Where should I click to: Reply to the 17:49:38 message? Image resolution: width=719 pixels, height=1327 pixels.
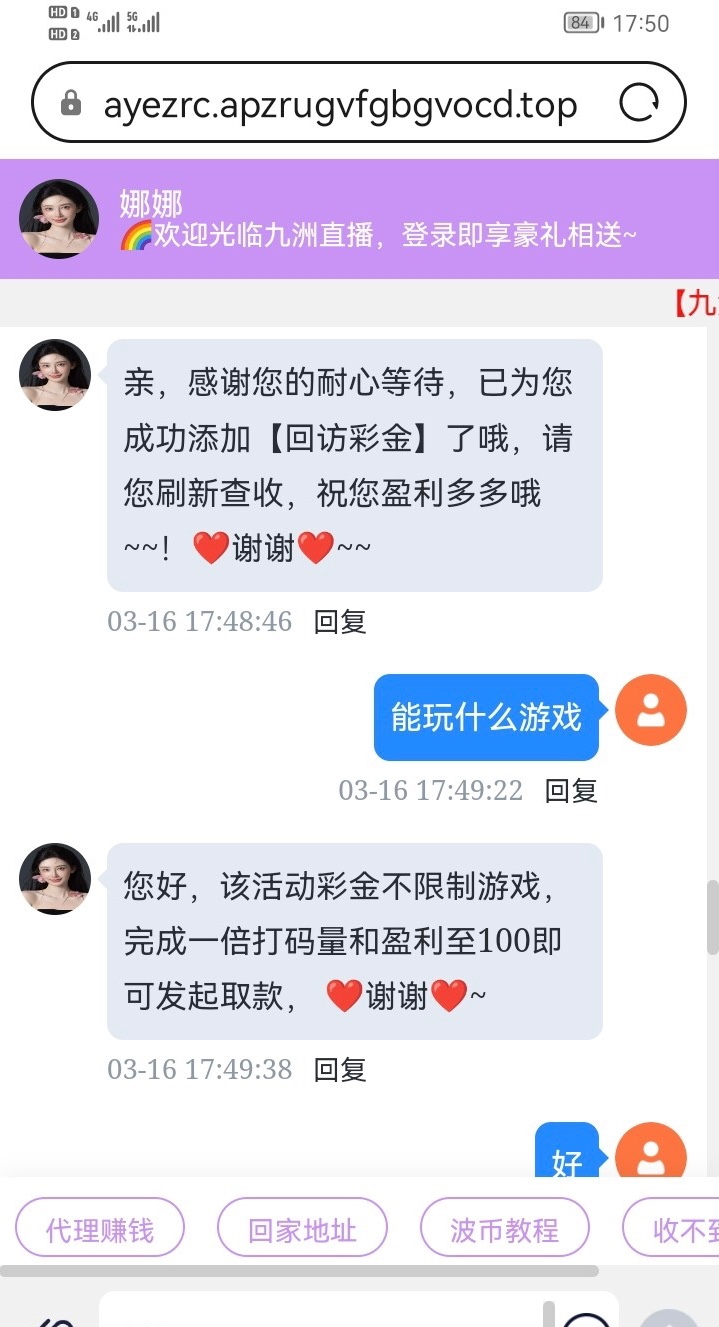tap(340, 1070)
